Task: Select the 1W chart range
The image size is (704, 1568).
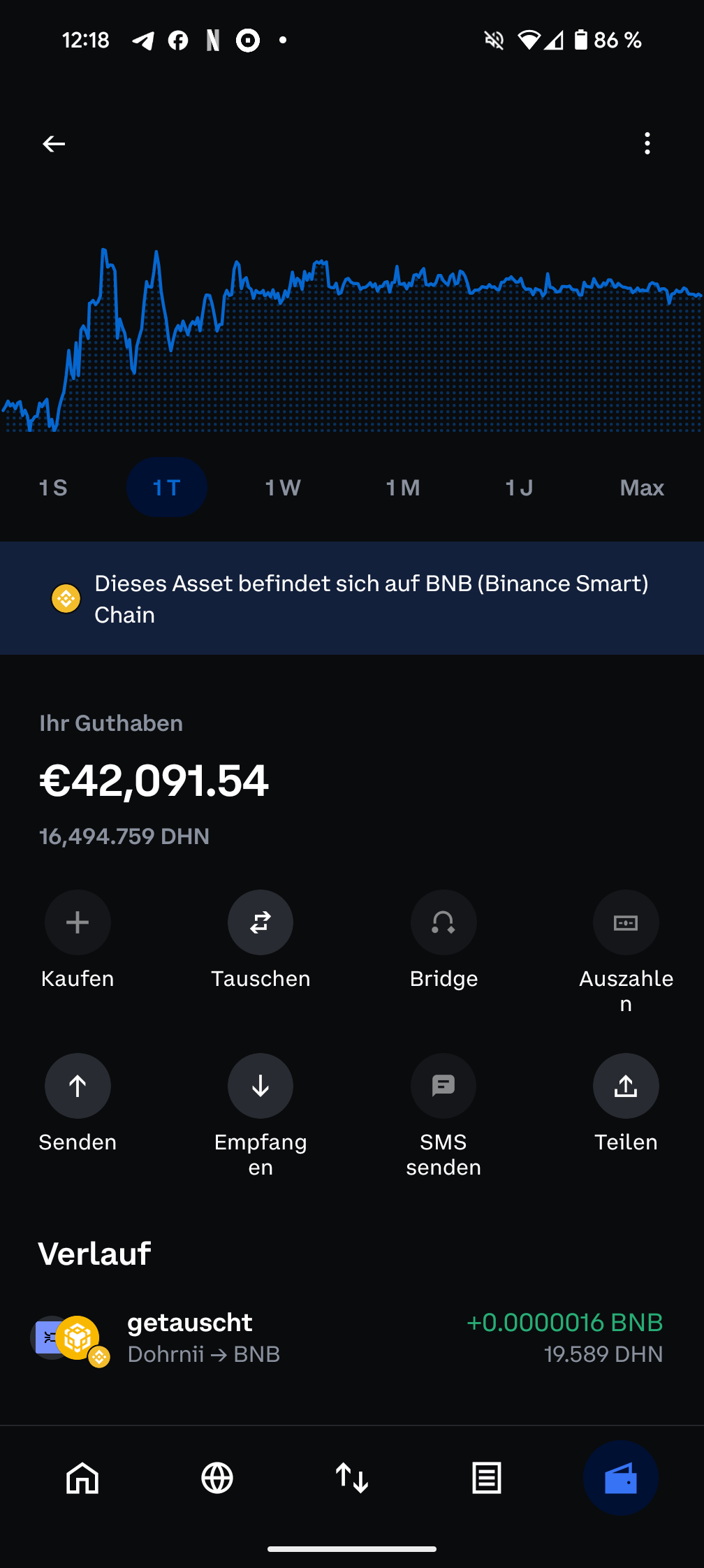Action: pos(283,488)
